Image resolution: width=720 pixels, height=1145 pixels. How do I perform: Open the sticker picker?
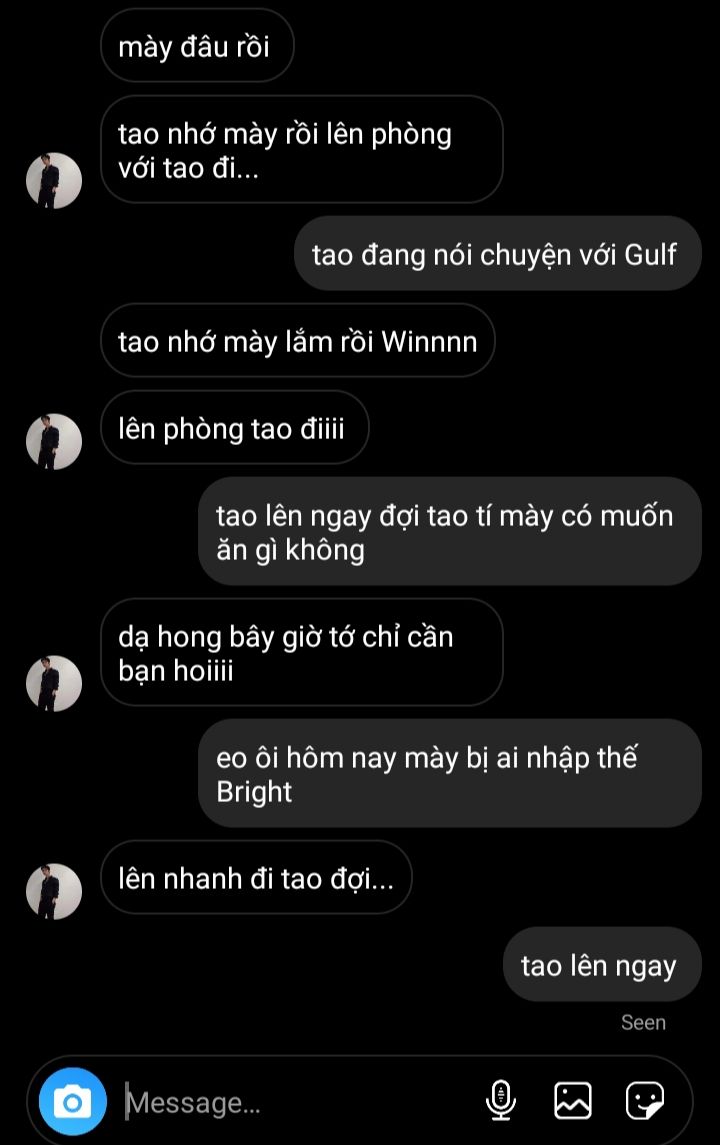coord(645,1101)
